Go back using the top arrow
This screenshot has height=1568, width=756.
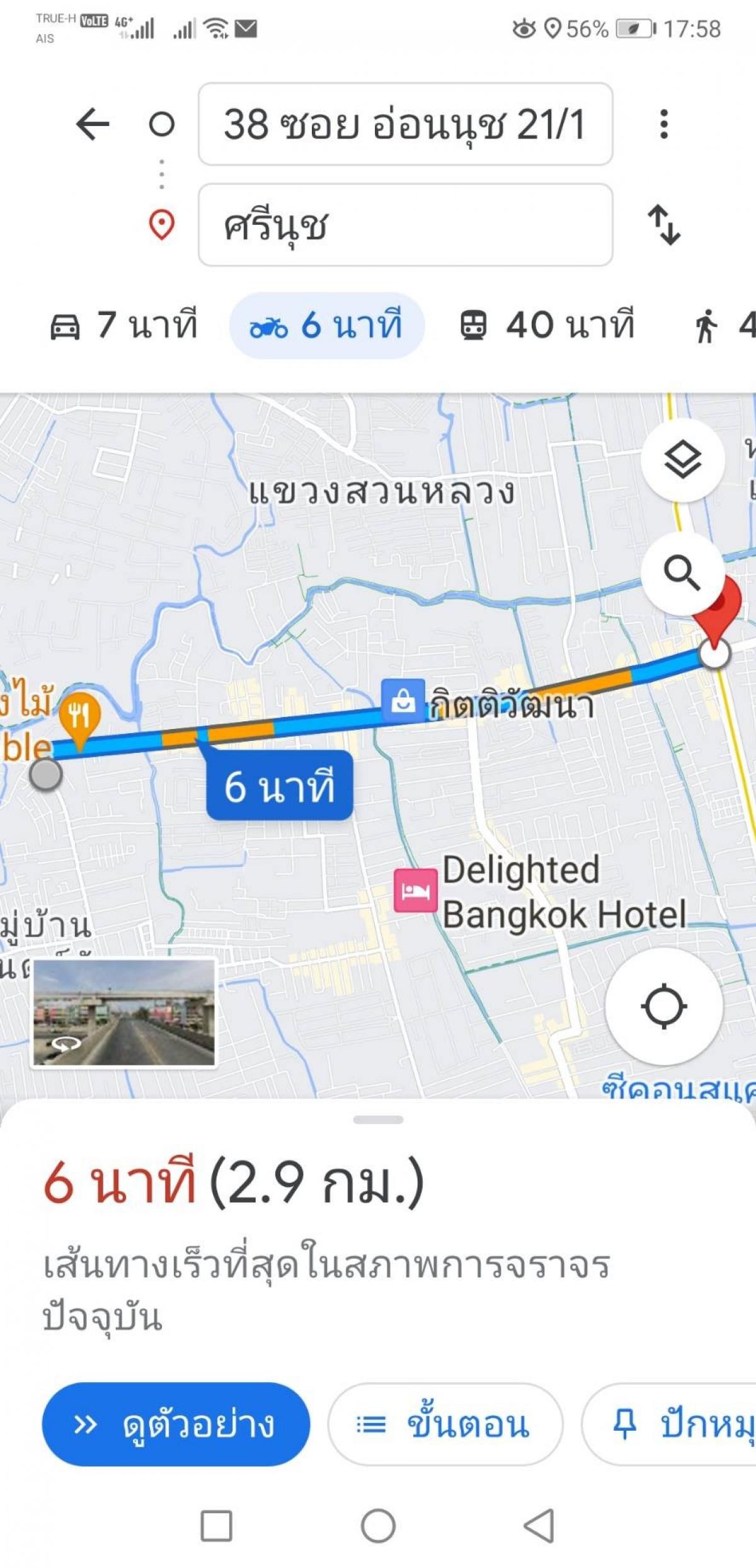pyautogui.click(x=93, y=123)
